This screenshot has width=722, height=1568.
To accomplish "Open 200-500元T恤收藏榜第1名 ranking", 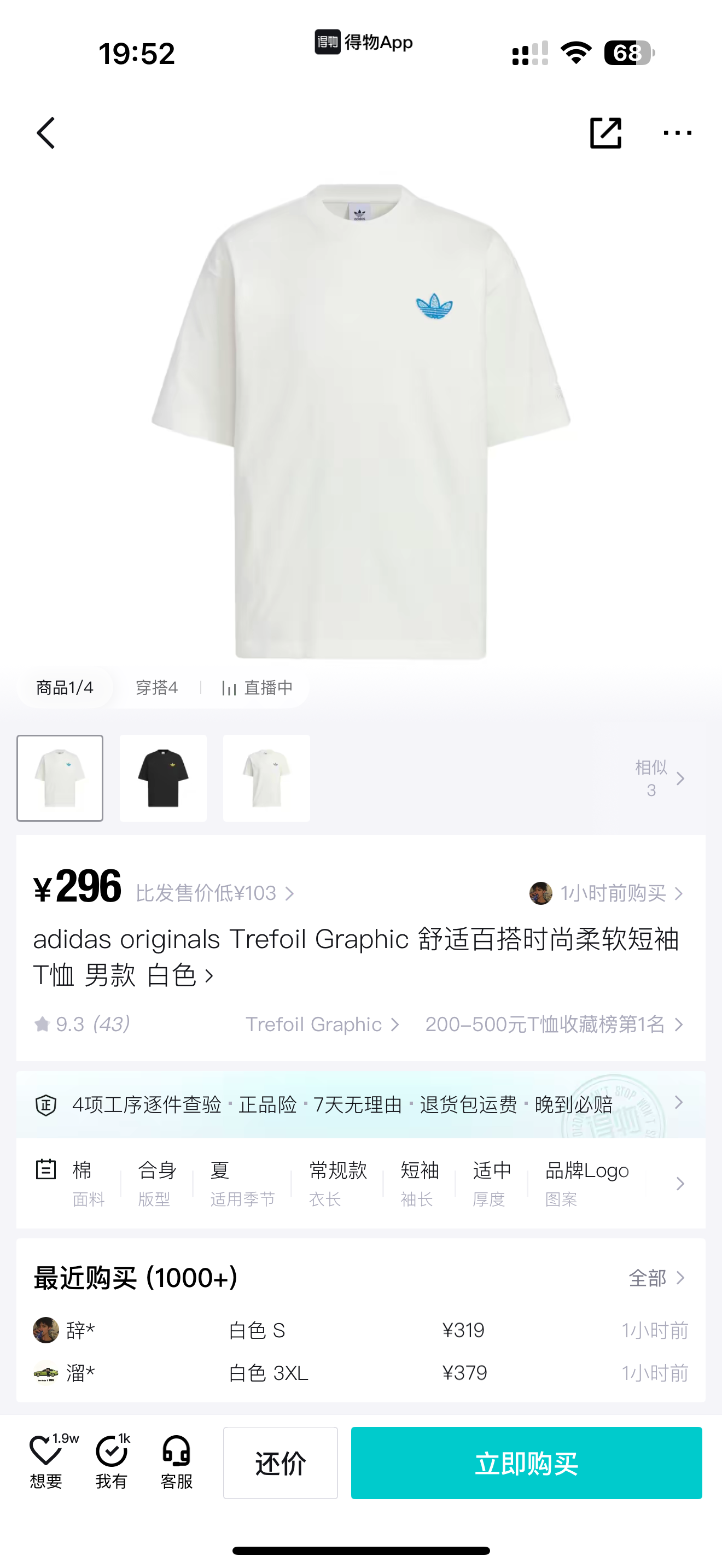I will coord(554,1025).
